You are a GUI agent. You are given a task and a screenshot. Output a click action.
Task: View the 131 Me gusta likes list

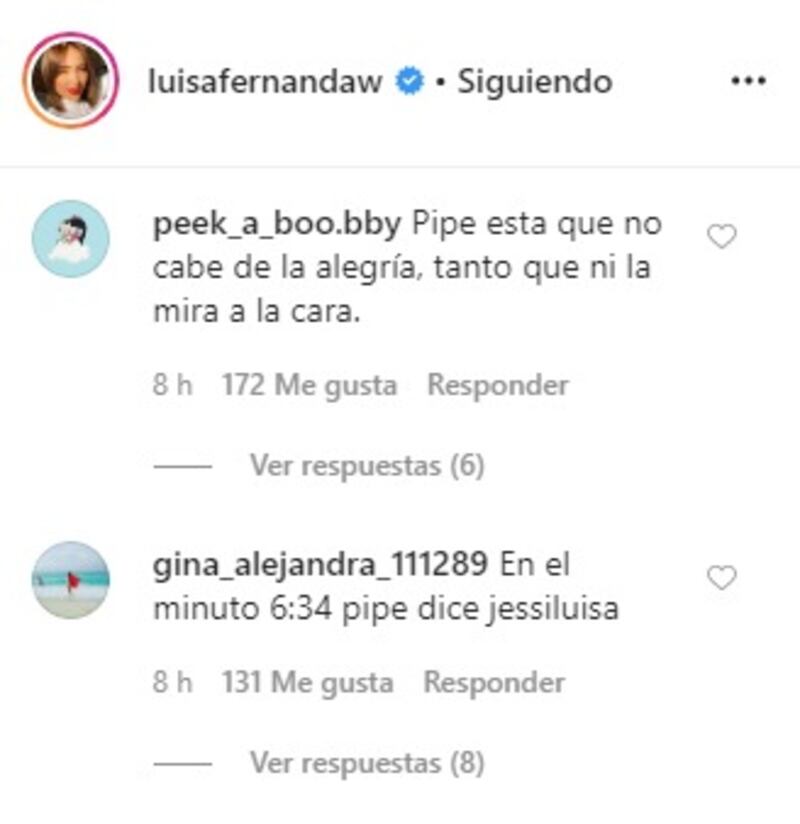pos(306,683)
